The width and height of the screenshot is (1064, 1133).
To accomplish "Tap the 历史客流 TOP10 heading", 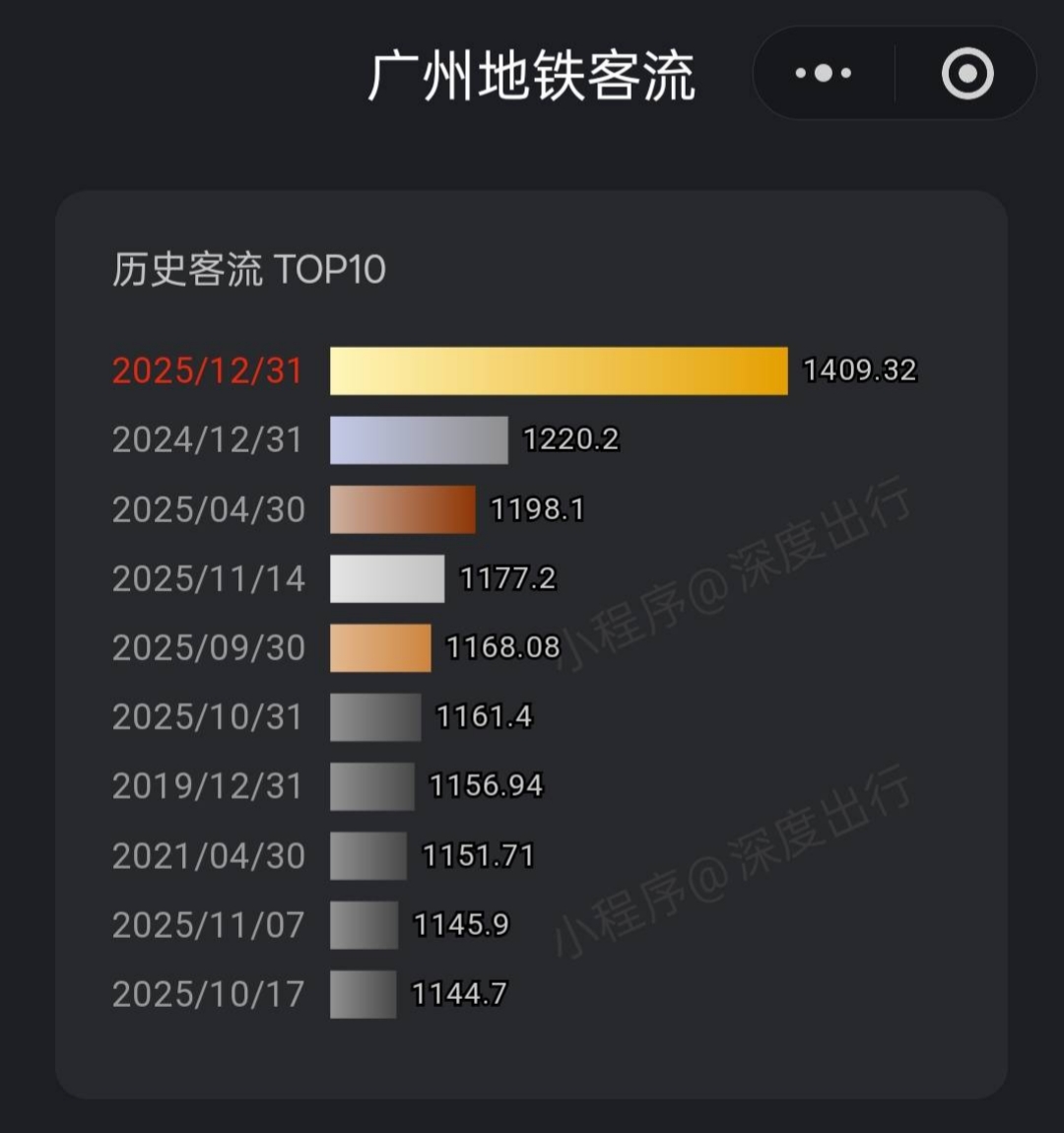I will [x=249, y=267].
